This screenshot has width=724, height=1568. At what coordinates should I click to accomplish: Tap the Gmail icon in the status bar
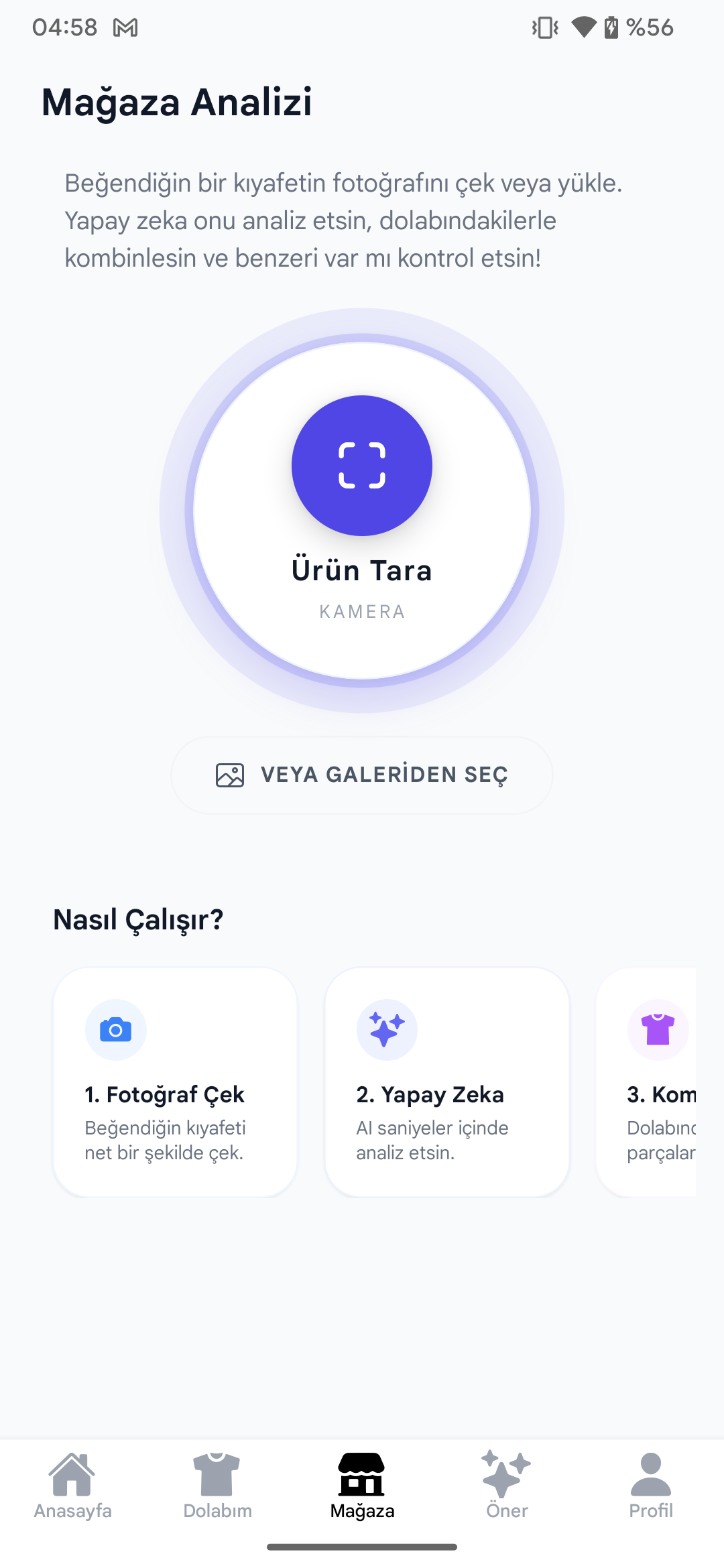point(126,27)
